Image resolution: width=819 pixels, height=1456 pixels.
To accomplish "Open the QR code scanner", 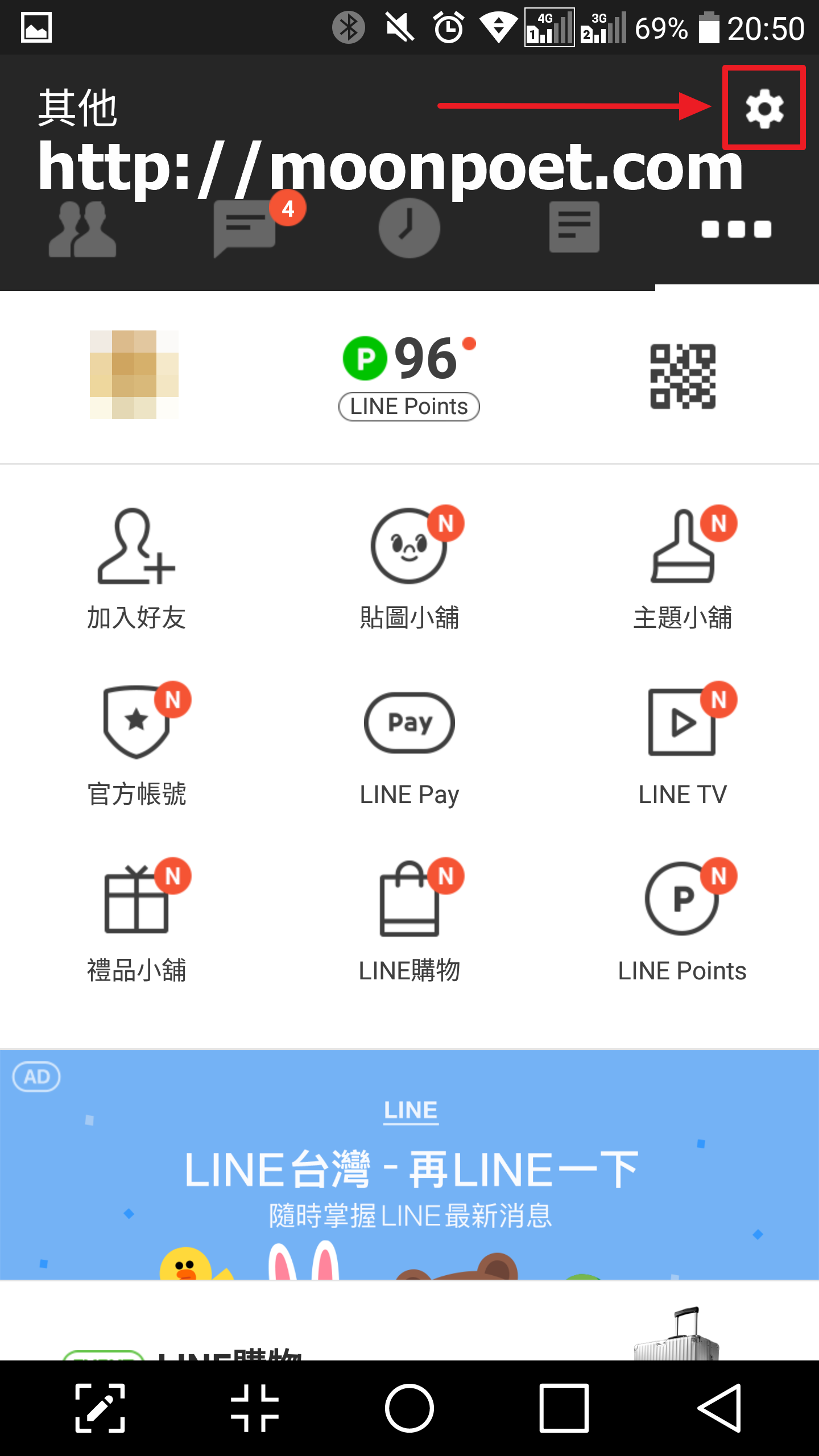I will point(682,376).
